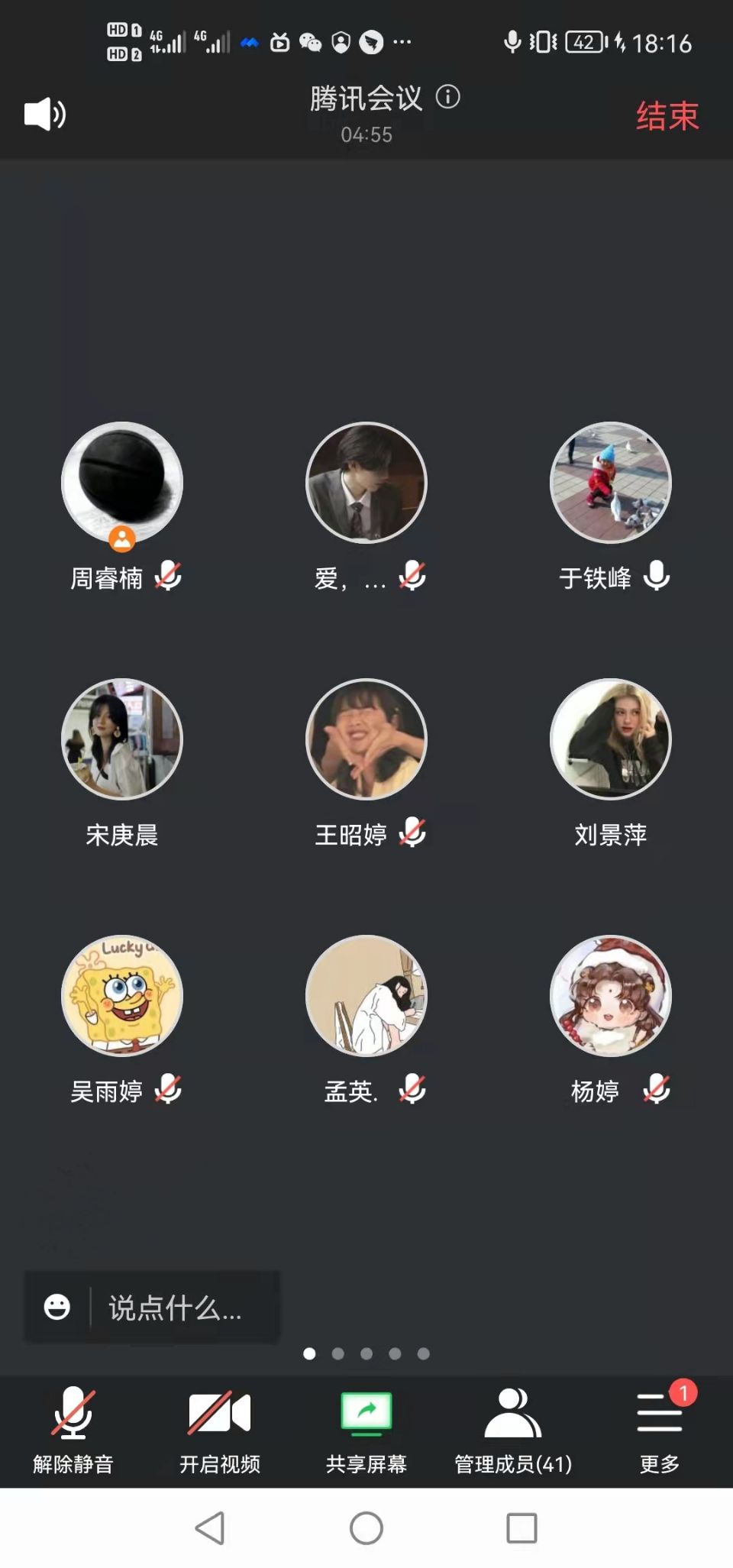The width and height of the screenshot is (733, 1568).
Task: Tap 结束 to end the meeting
Action: [x=667, y=116]
